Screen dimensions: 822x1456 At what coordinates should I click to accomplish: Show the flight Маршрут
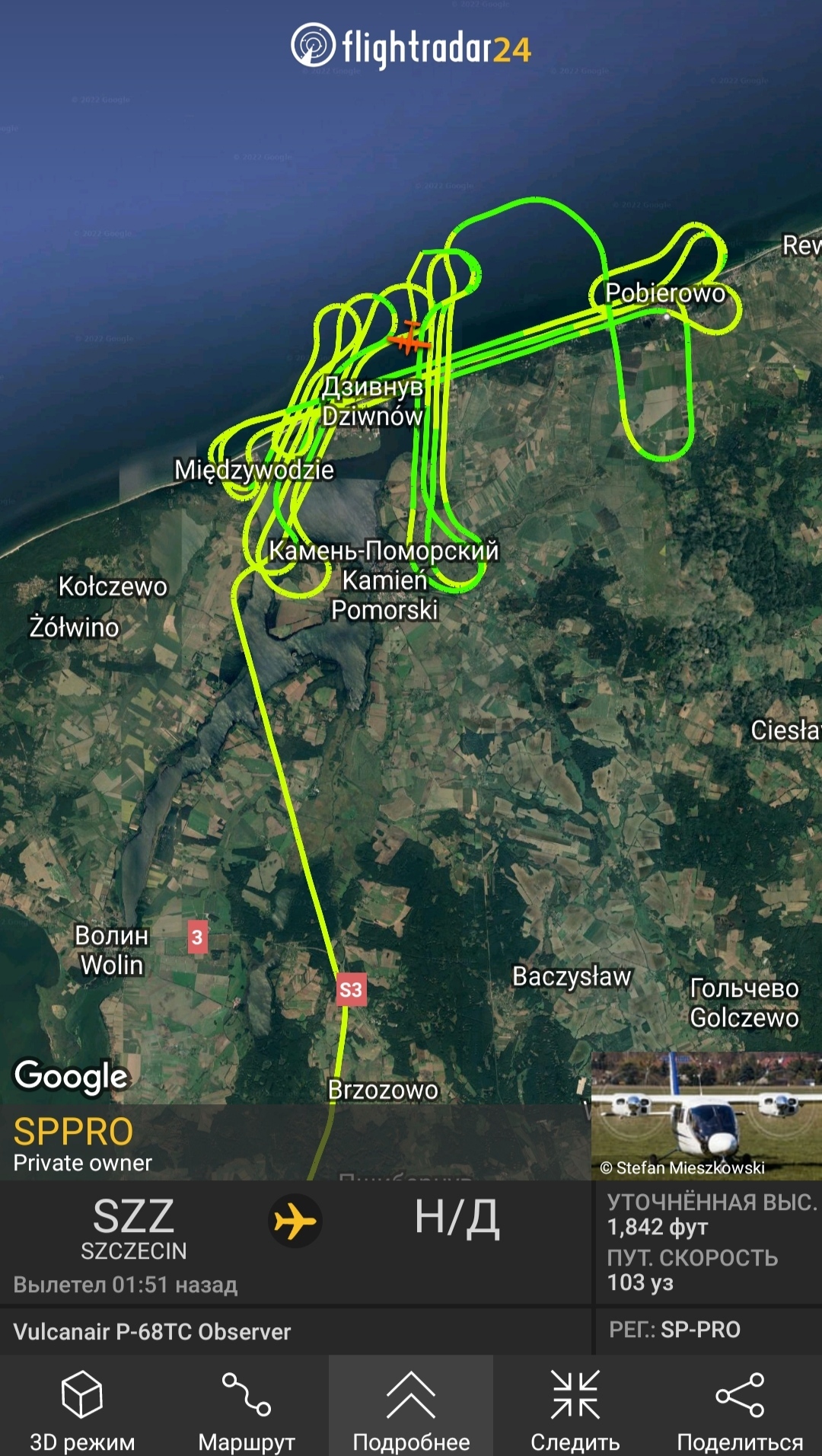click(x=246, y=1407)
